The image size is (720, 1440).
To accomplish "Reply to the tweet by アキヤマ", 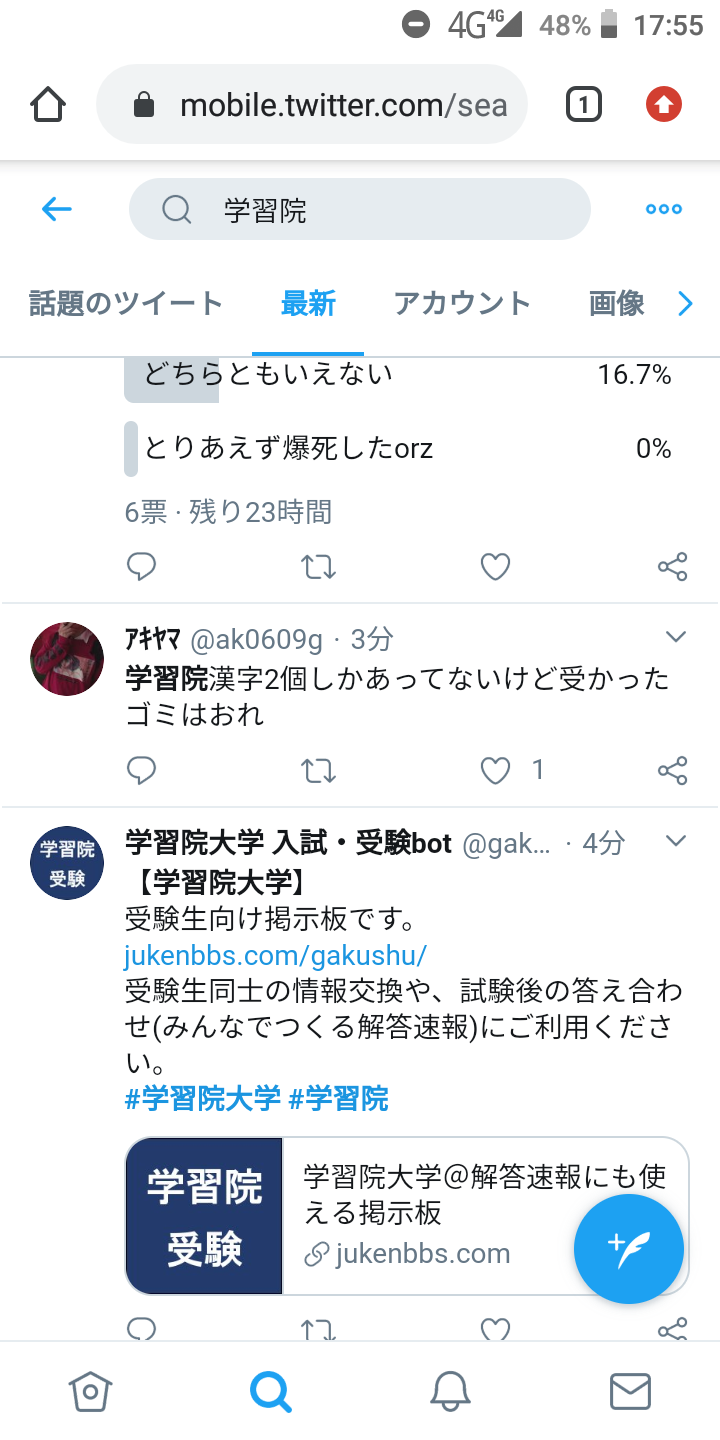I will 142,770.
